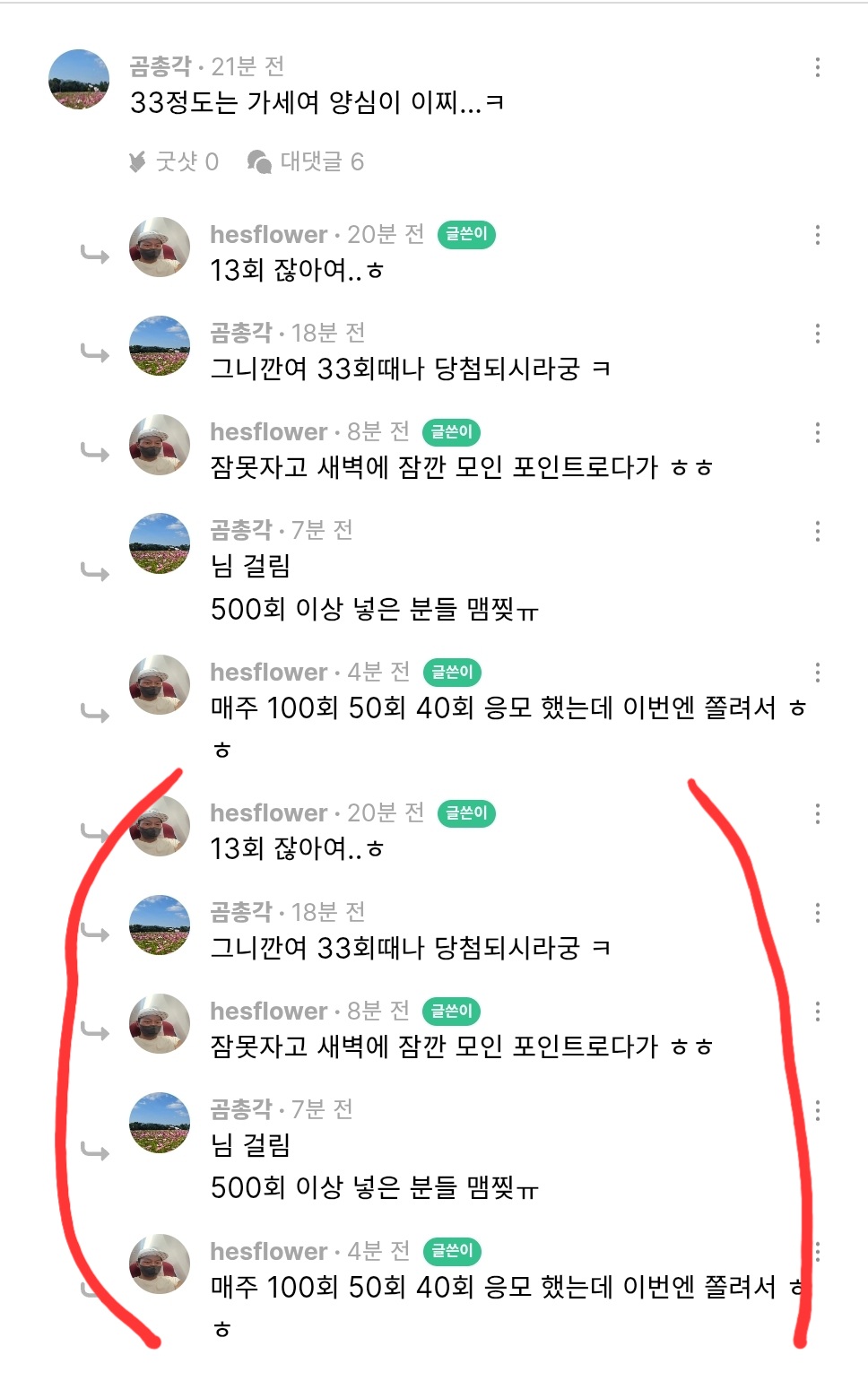Open 곰총각's profile photo on 21분 전 comment
The height and width of the screenshot is (1381, 868).
click(x=79, y=80)
